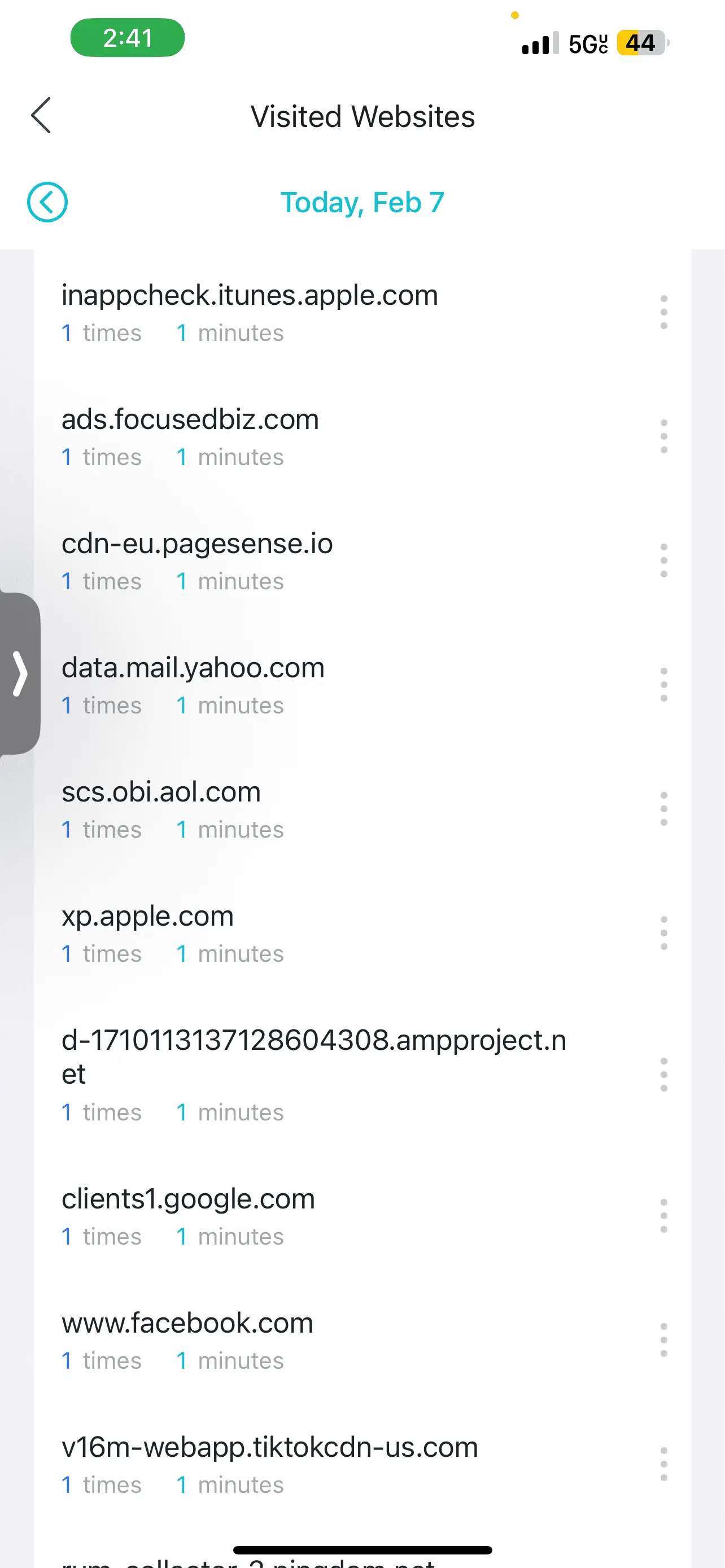Screen dimensions: 725x1568
Task: Open options for clients1.google.com
Action: tap(663, 1216)
